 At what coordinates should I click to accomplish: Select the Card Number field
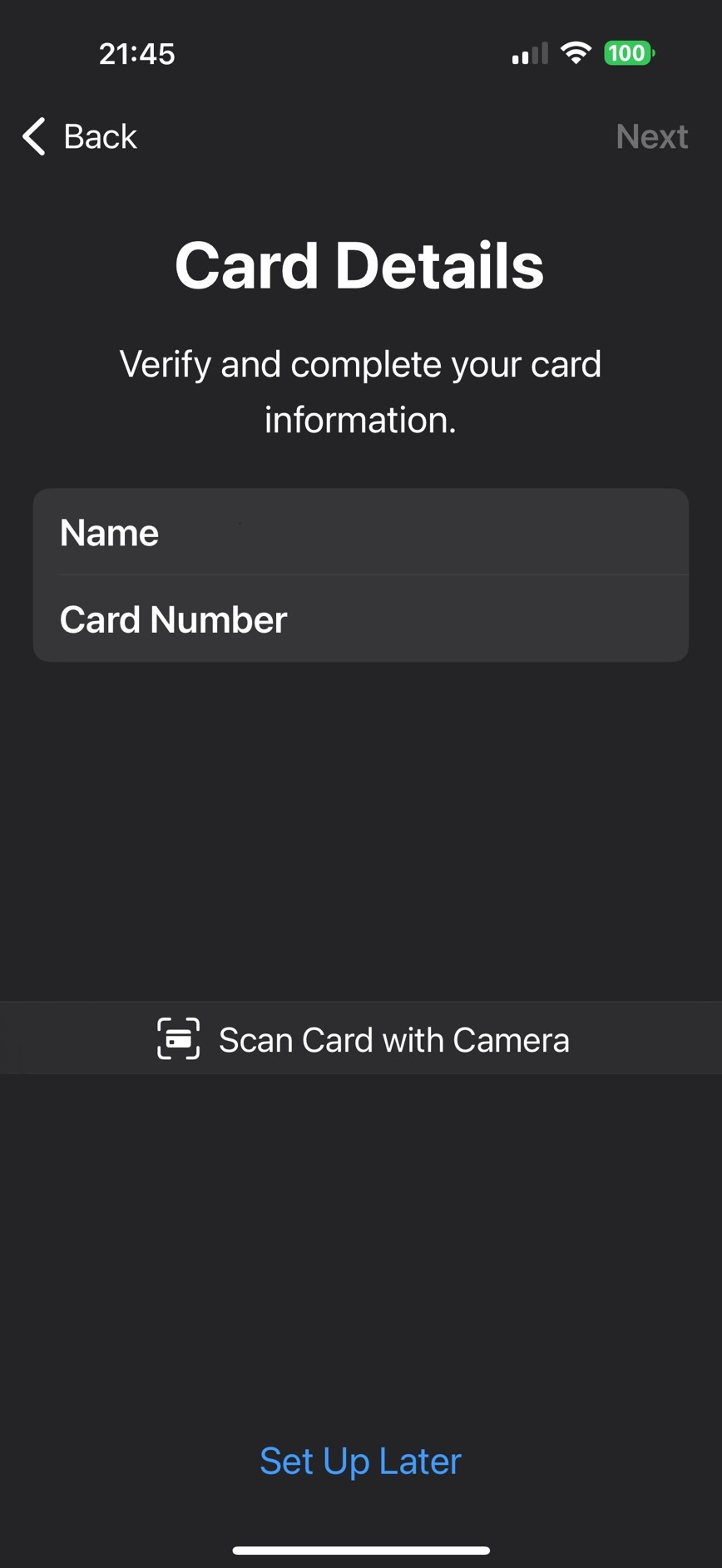(361, 619)
